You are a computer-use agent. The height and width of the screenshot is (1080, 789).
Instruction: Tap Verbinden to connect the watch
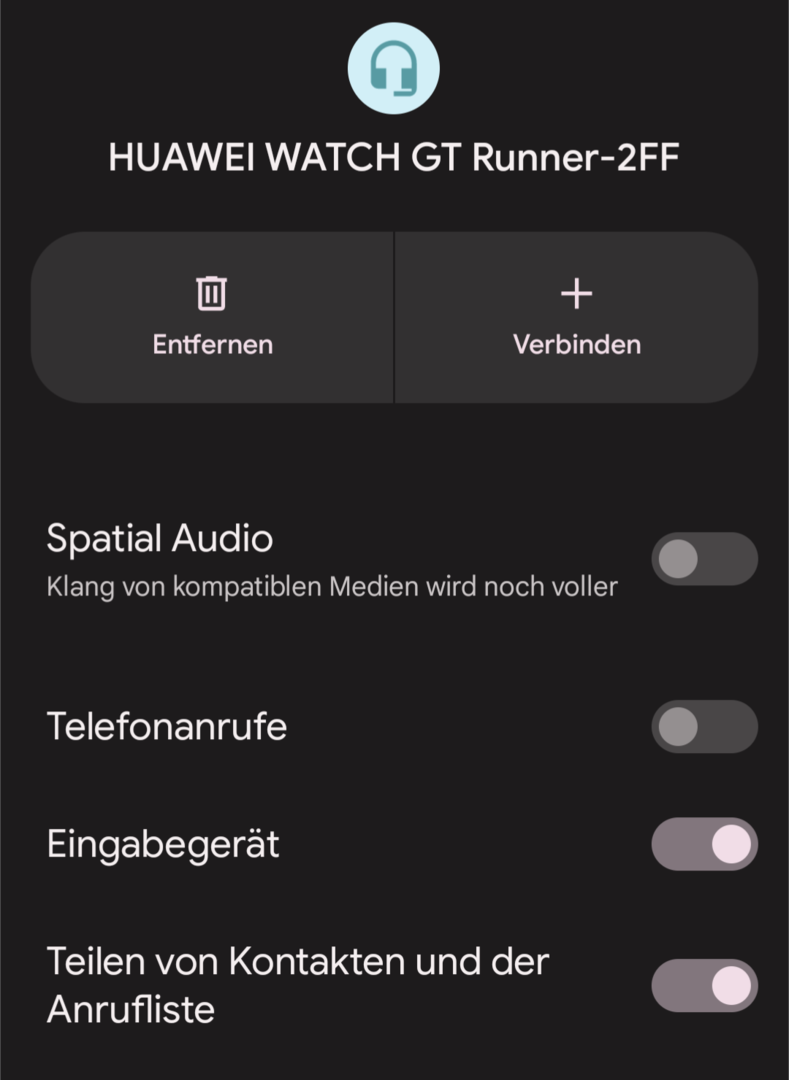pyautogui.click(x=576, y=317)
